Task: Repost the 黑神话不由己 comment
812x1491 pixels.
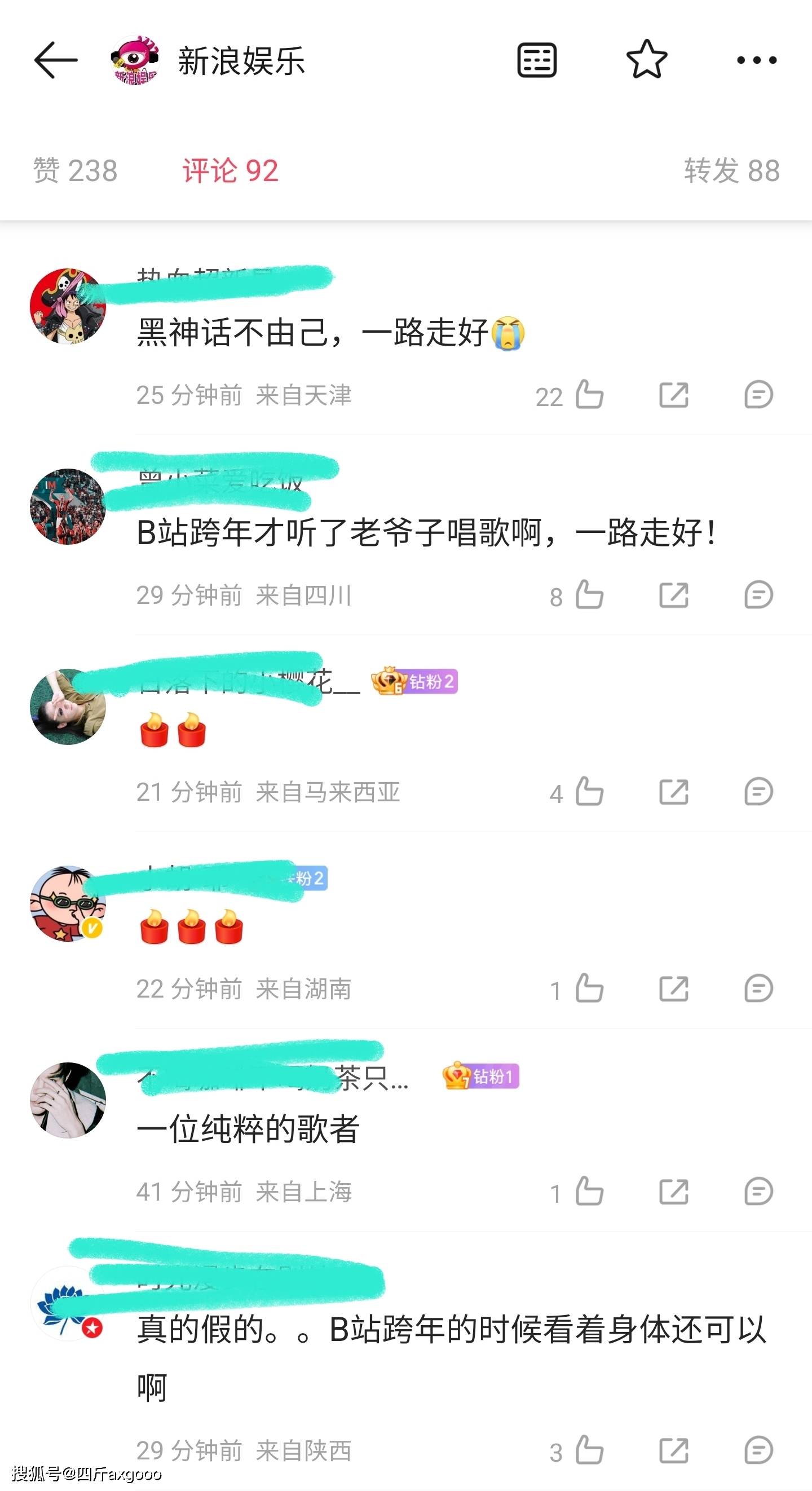Action: [674, 395]
